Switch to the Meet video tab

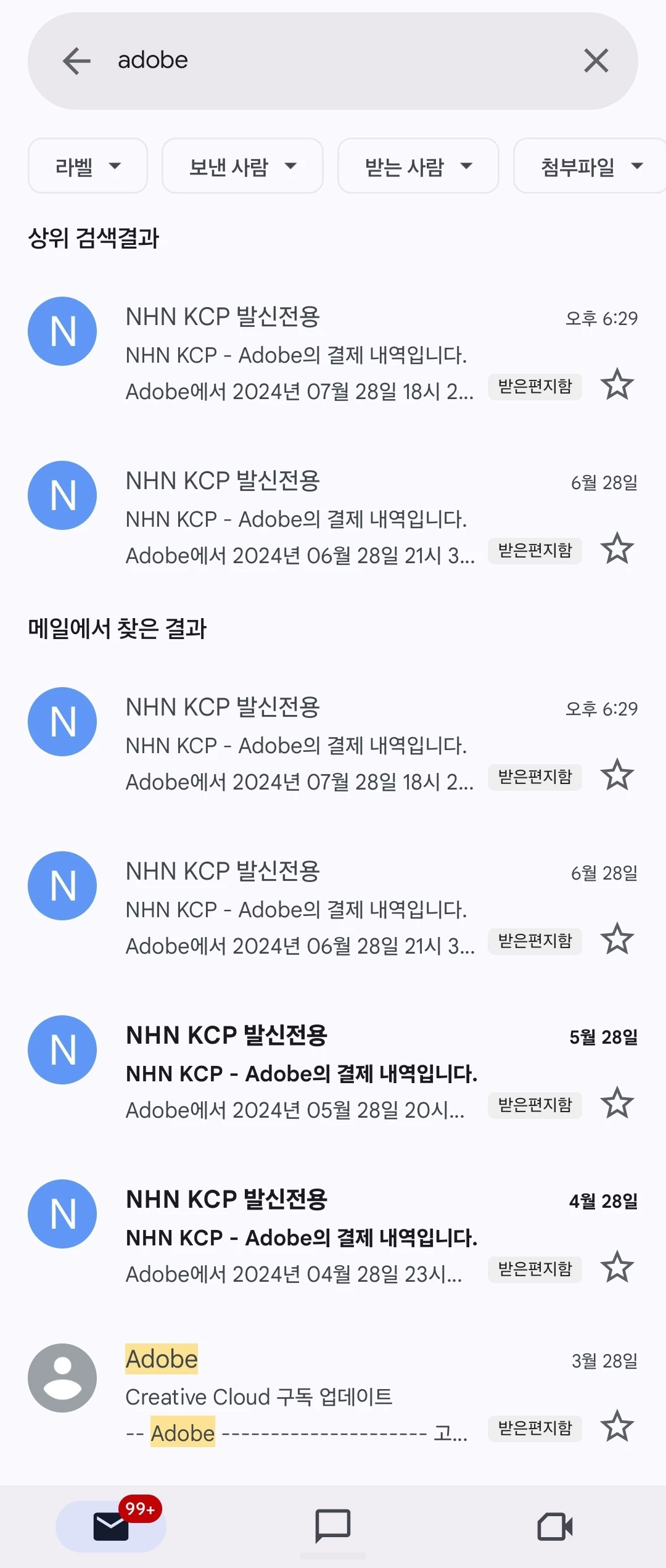tap(555, 1526)
